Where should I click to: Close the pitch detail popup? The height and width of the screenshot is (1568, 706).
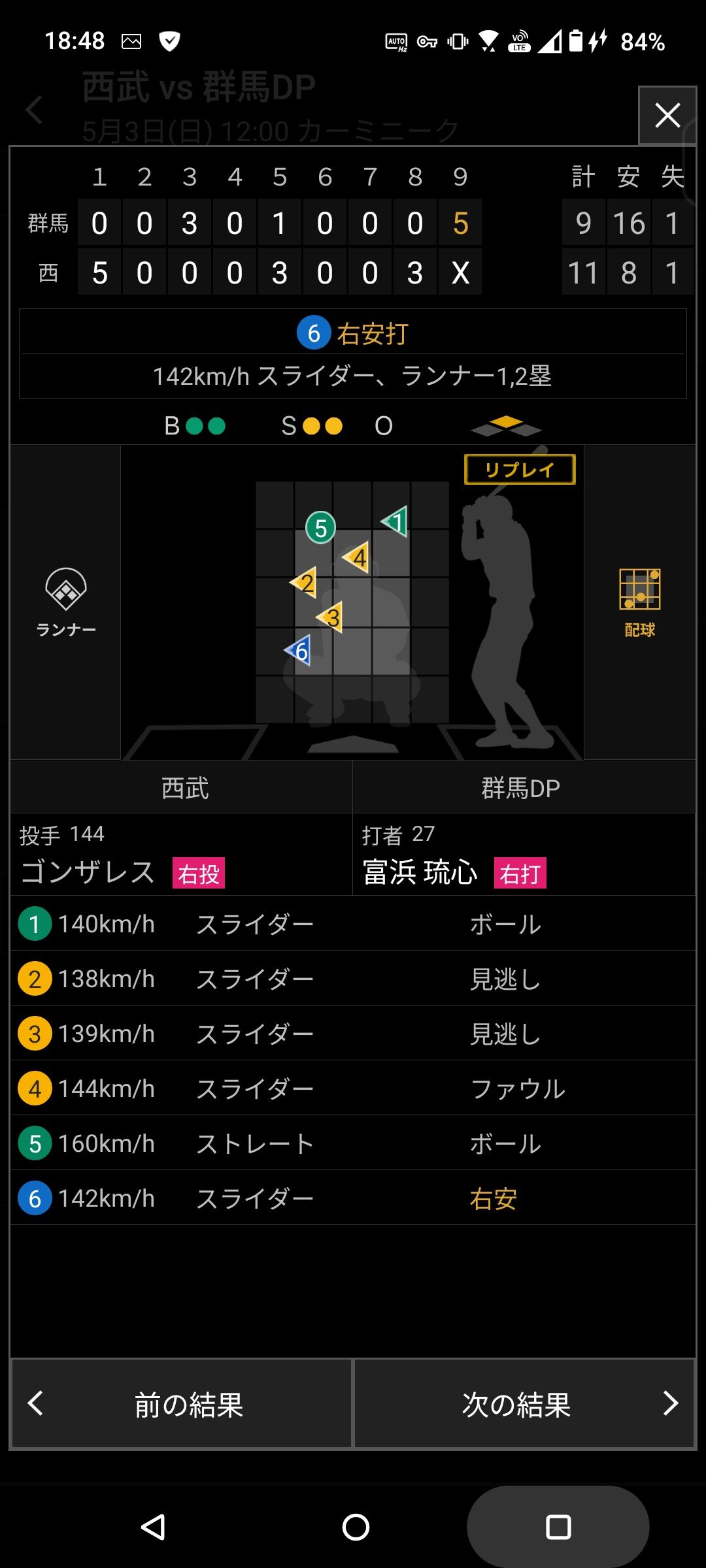667,116
